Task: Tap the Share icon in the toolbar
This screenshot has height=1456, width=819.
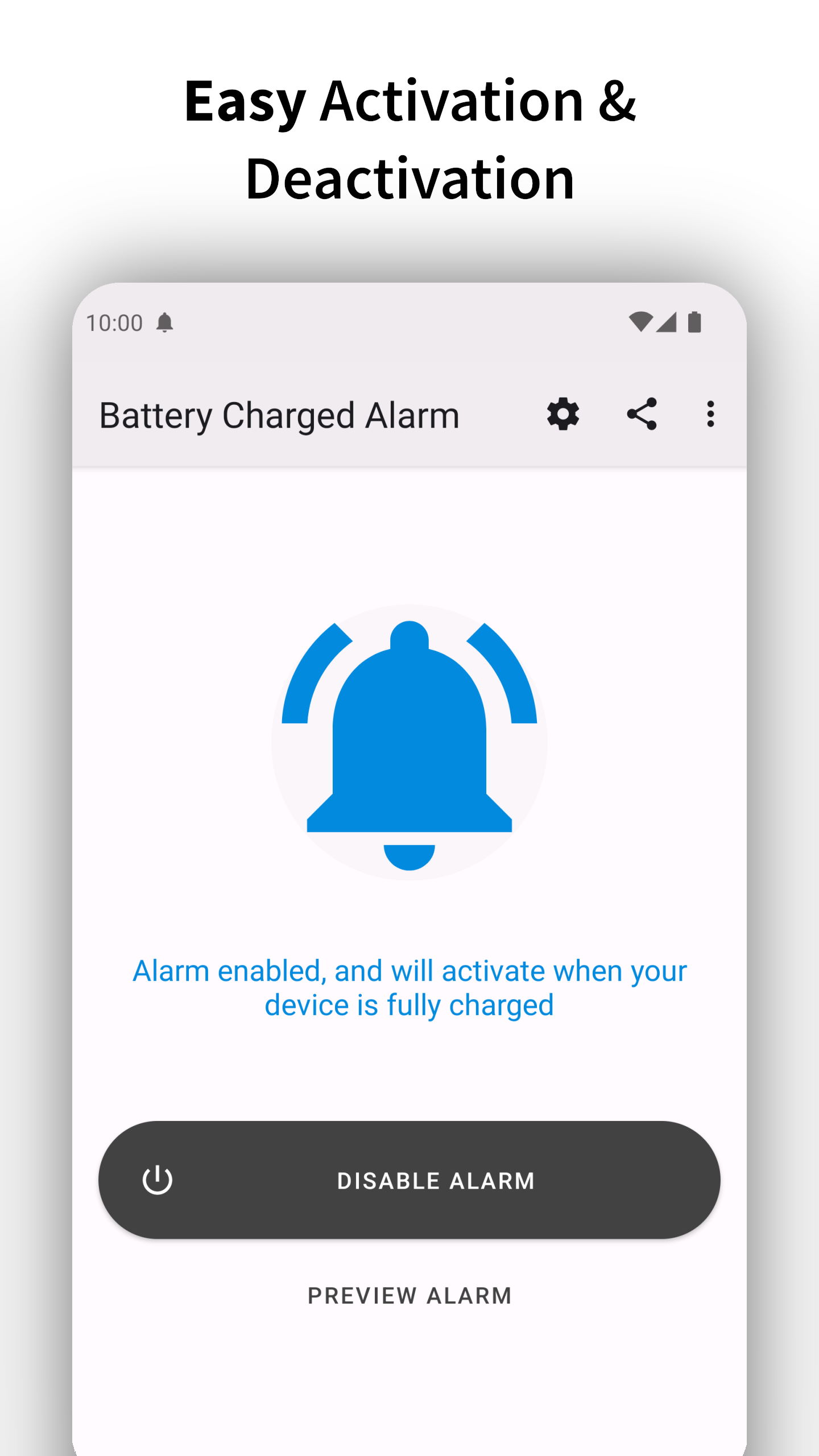Action: coord(643,415)
